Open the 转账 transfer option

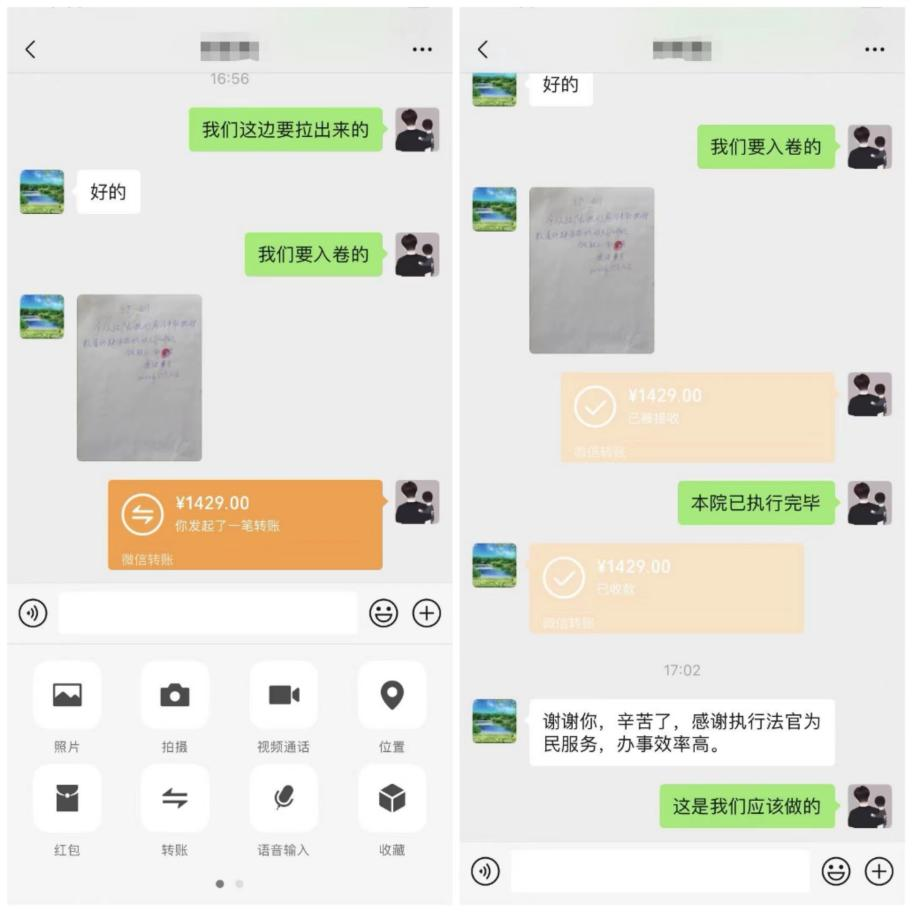tap(175, 798)
